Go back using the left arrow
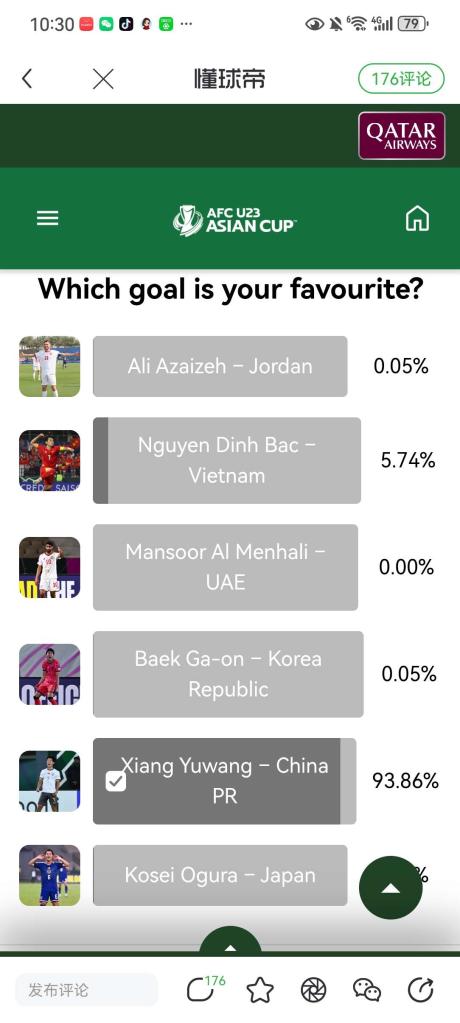The height and width of the screenshot is (1023, 460). pyautogui.click(x=27, y=79)
